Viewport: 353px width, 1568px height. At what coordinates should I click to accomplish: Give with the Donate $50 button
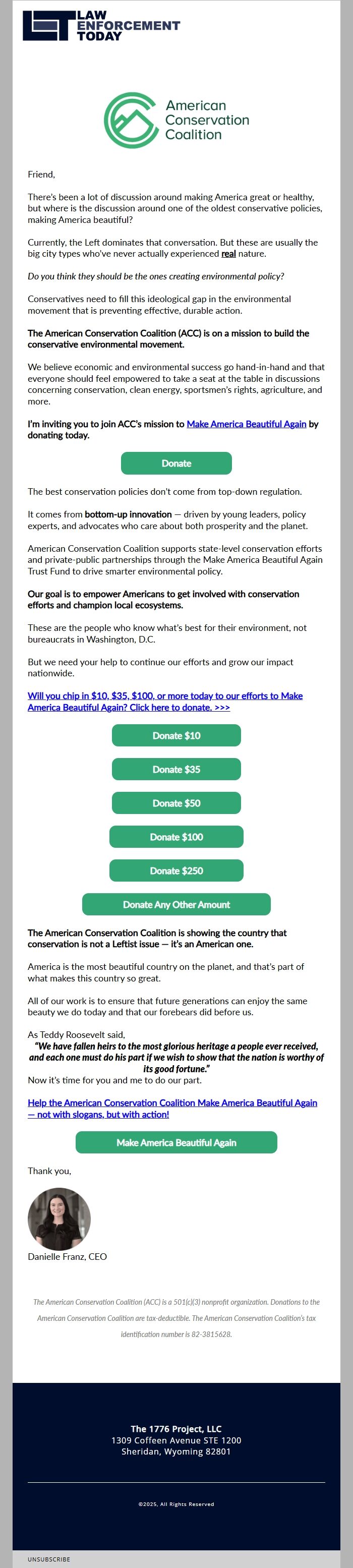point(177,803)
